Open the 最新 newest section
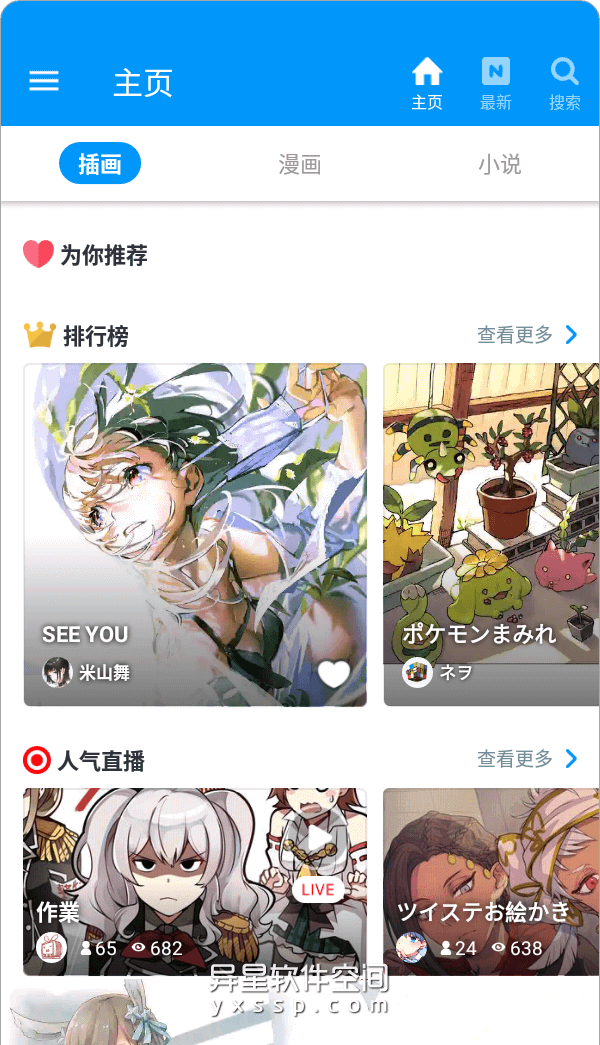Image resolution: width=600 pixels, height=1045 pixels. tap(495, 83)
